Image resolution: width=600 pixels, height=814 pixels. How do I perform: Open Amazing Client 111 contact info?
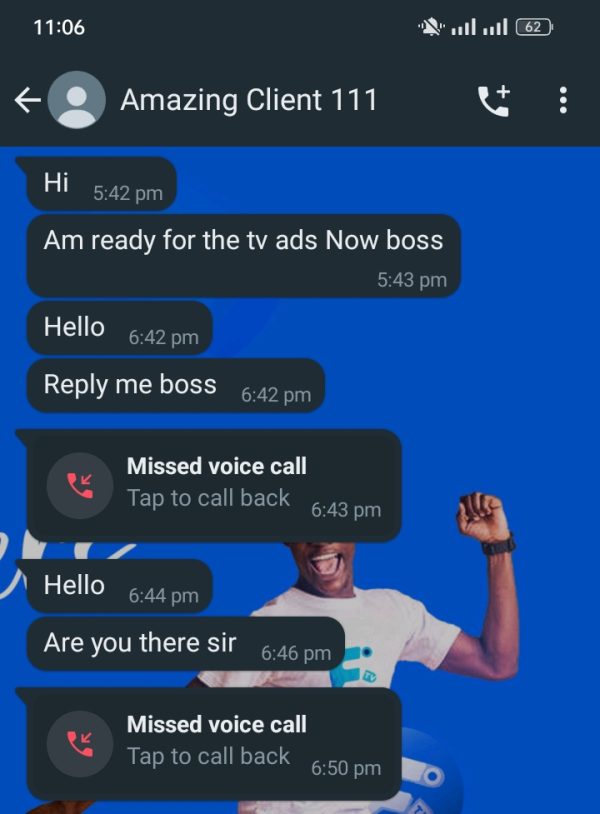click(249, 100)
